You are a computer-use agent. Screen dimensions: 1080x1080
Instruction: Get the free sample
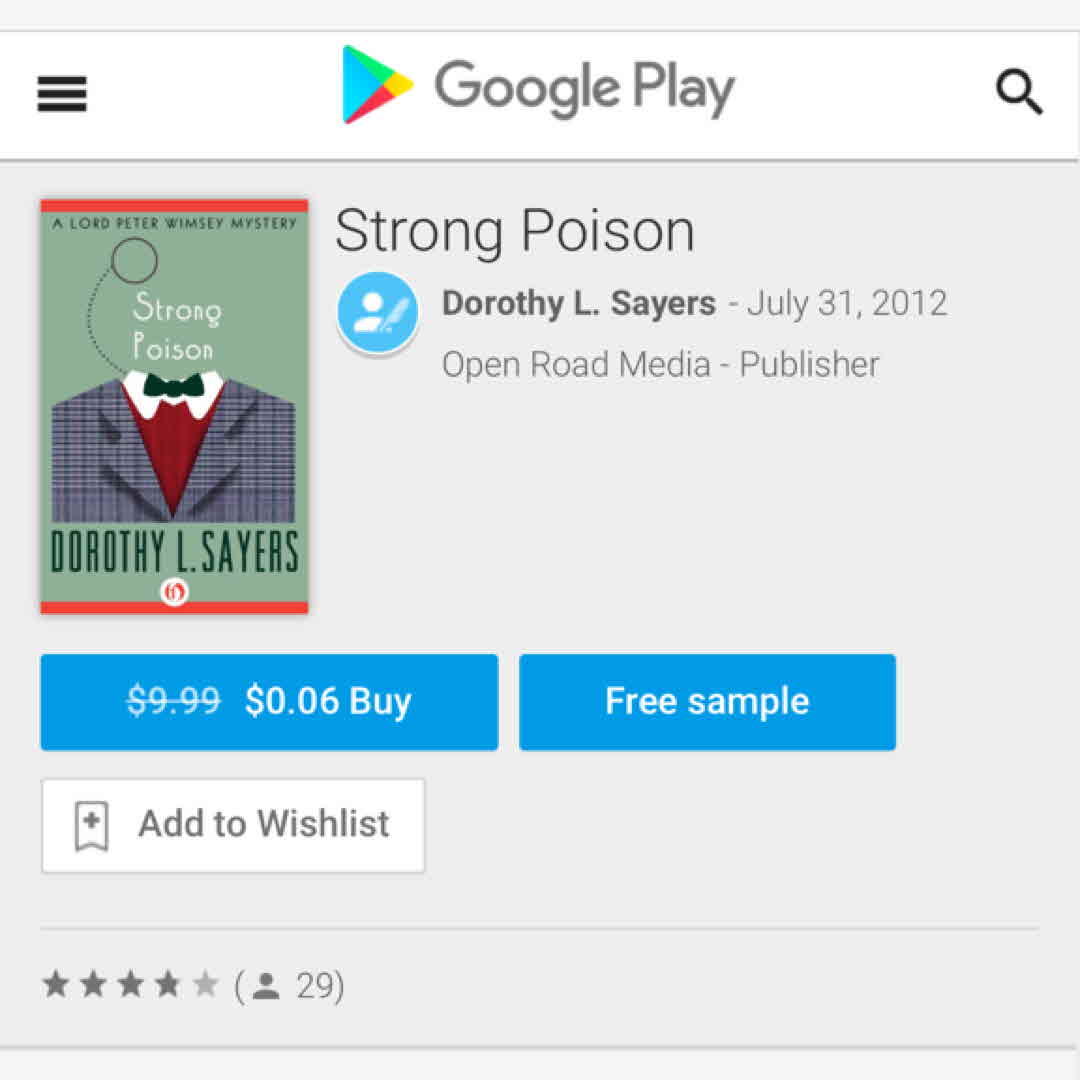(x=707, y=702)
